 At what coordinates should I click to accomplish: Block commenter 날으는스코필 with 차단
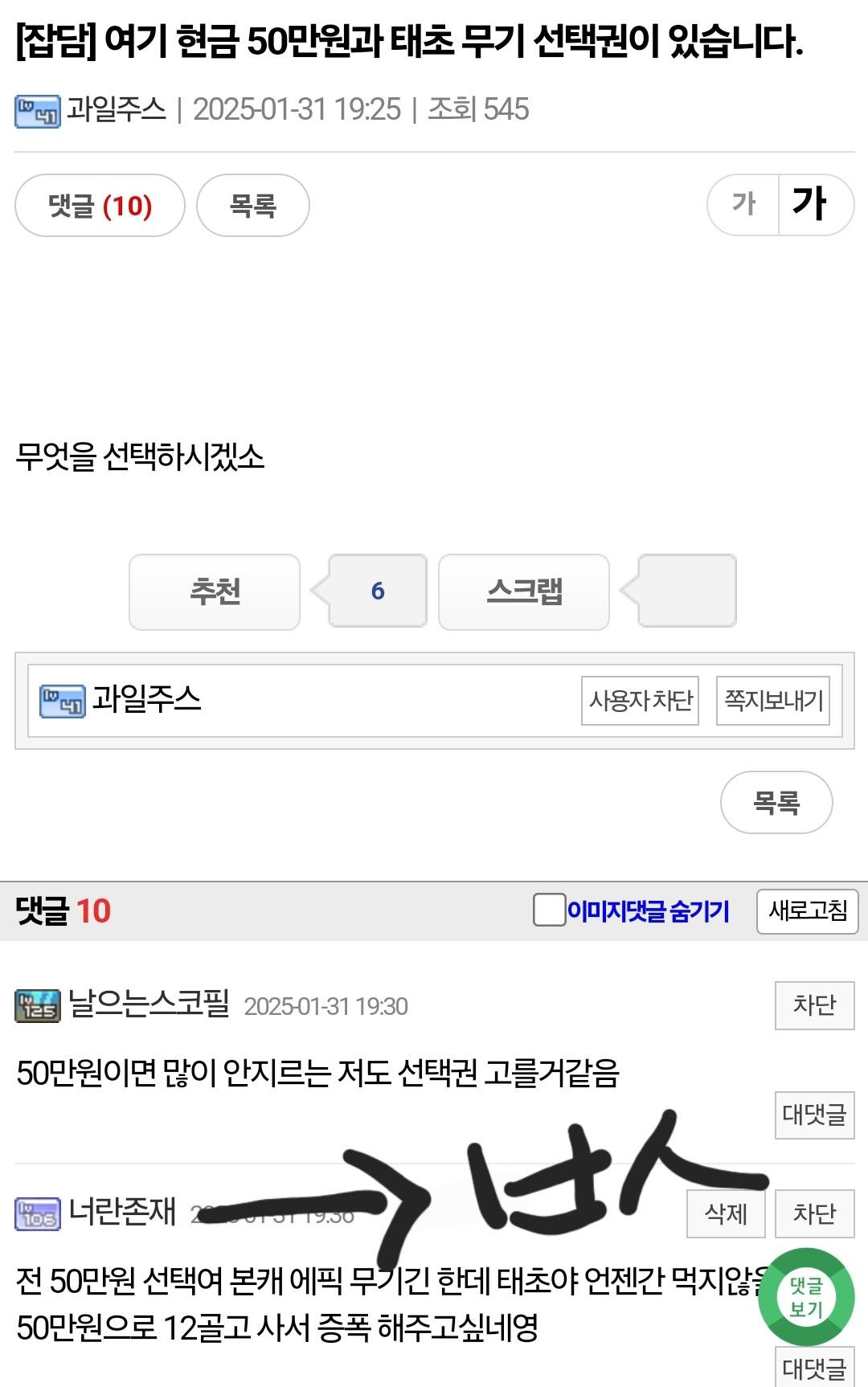click(x=813, y=1004)
